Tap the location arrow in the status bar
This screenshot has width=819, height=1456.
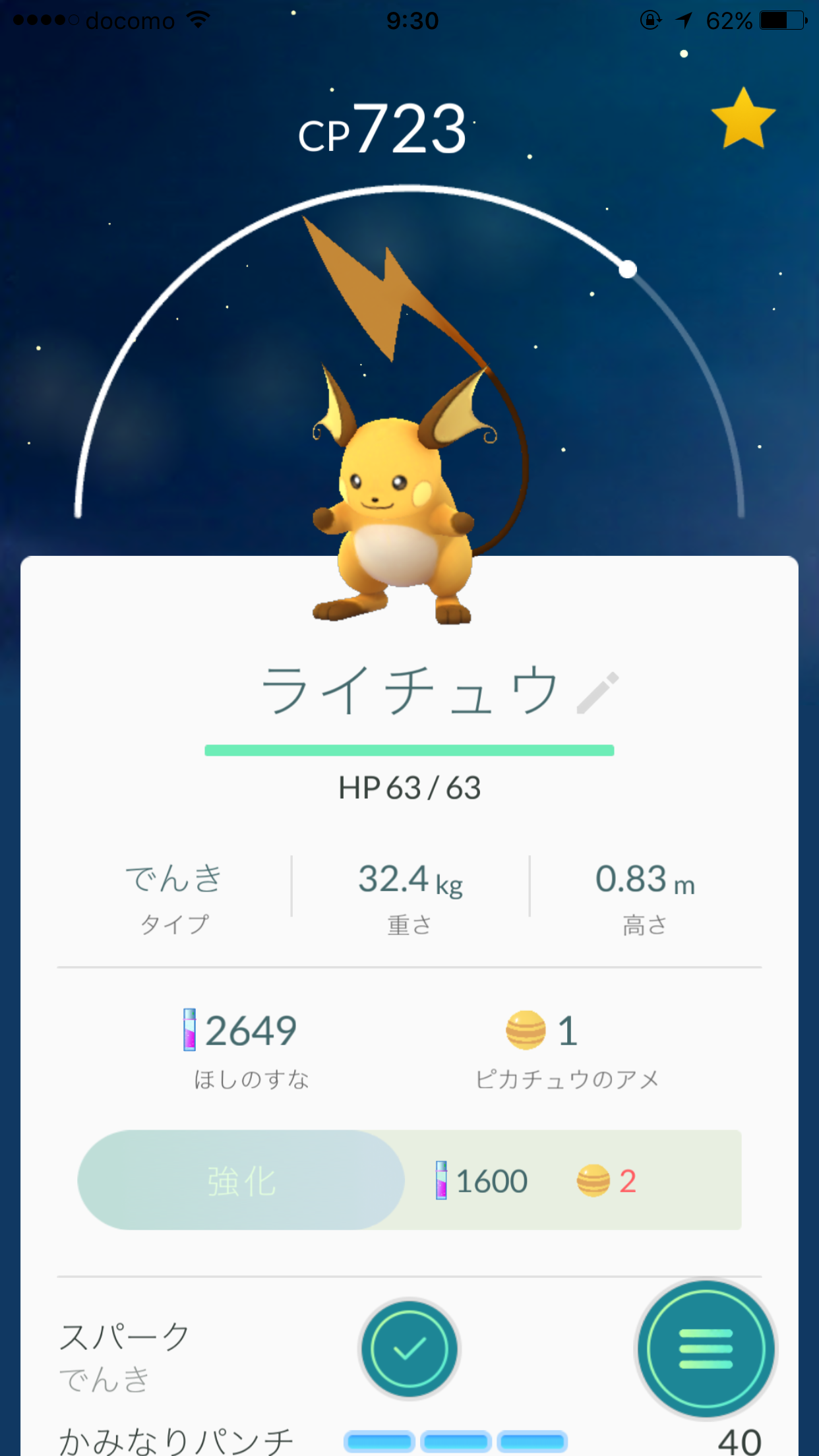click(x=684, y=20)
